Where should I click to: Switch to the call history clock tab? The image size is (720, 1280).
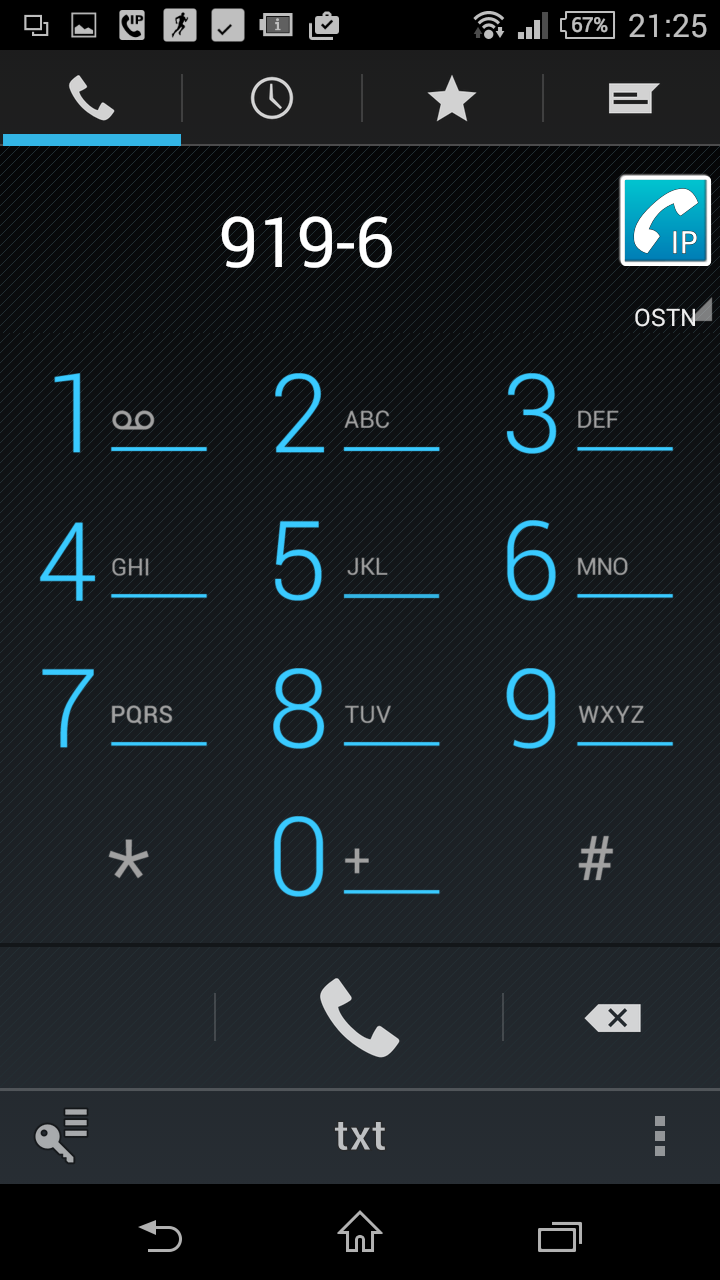(x=271, y=98)
